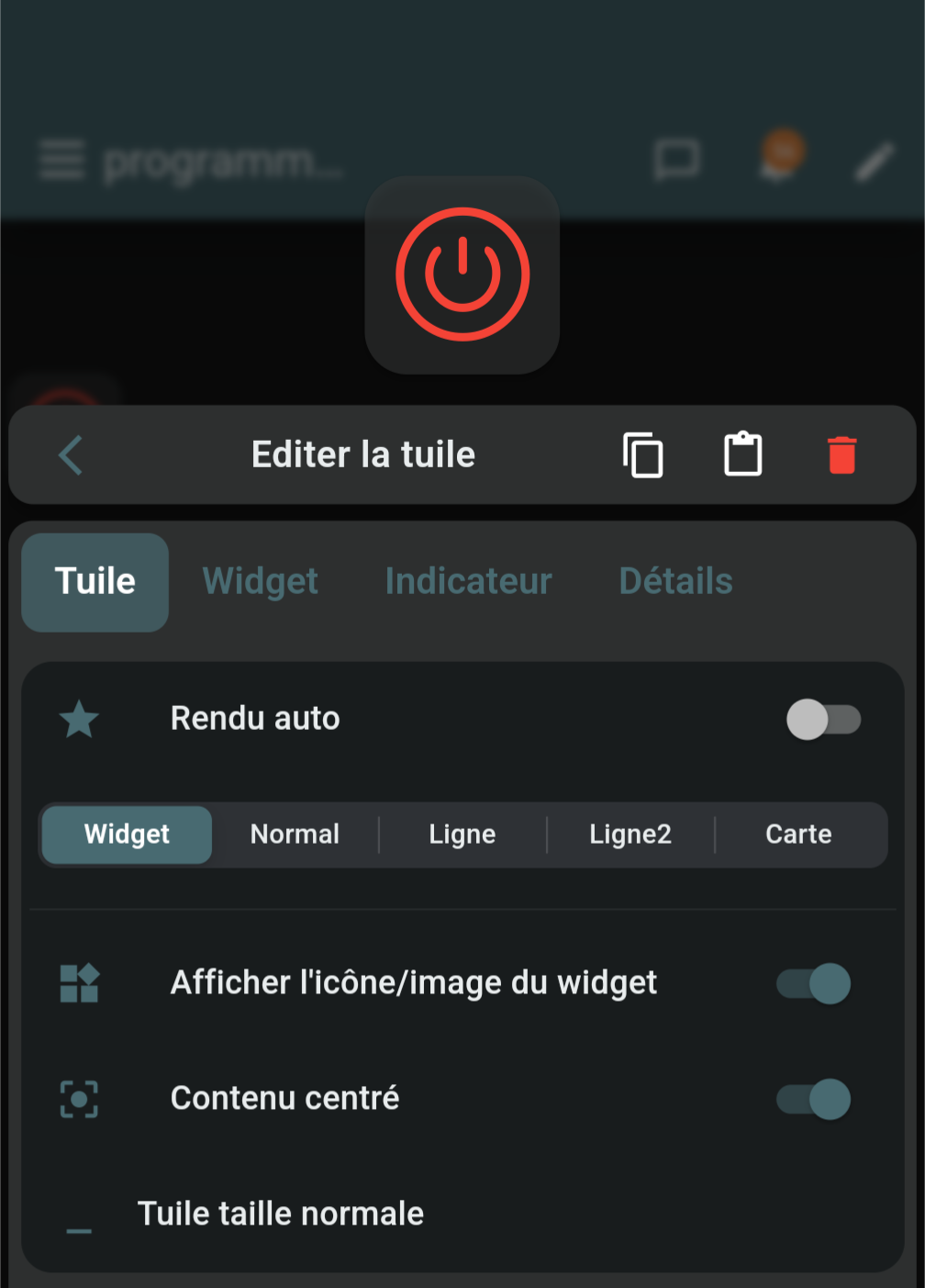This screenshot has width=925, height=1288.
Task: Select Widget render mode segment
Action: point(127,834)
